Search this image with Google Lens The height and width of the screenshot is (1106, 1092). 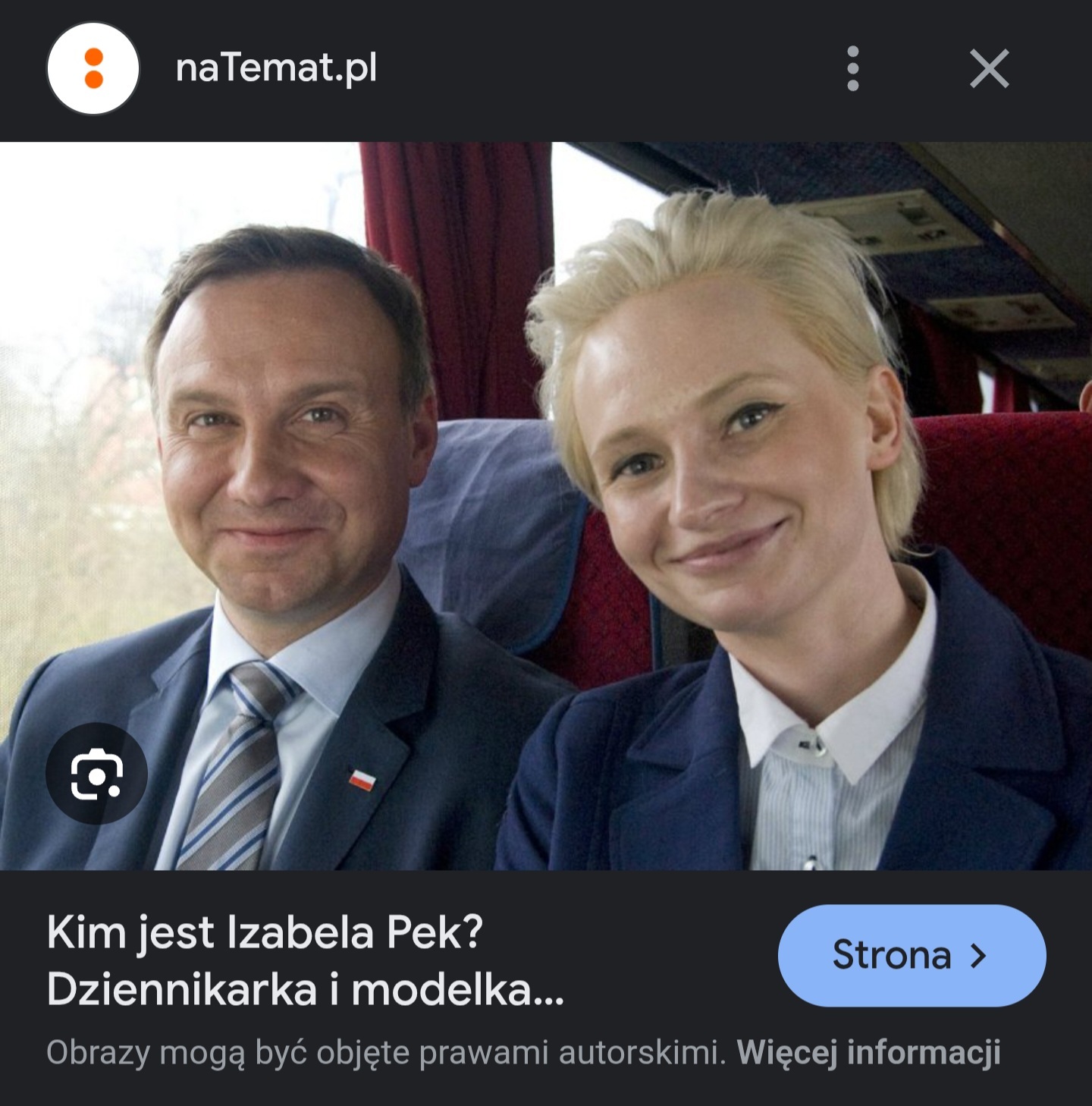point(96,774)
